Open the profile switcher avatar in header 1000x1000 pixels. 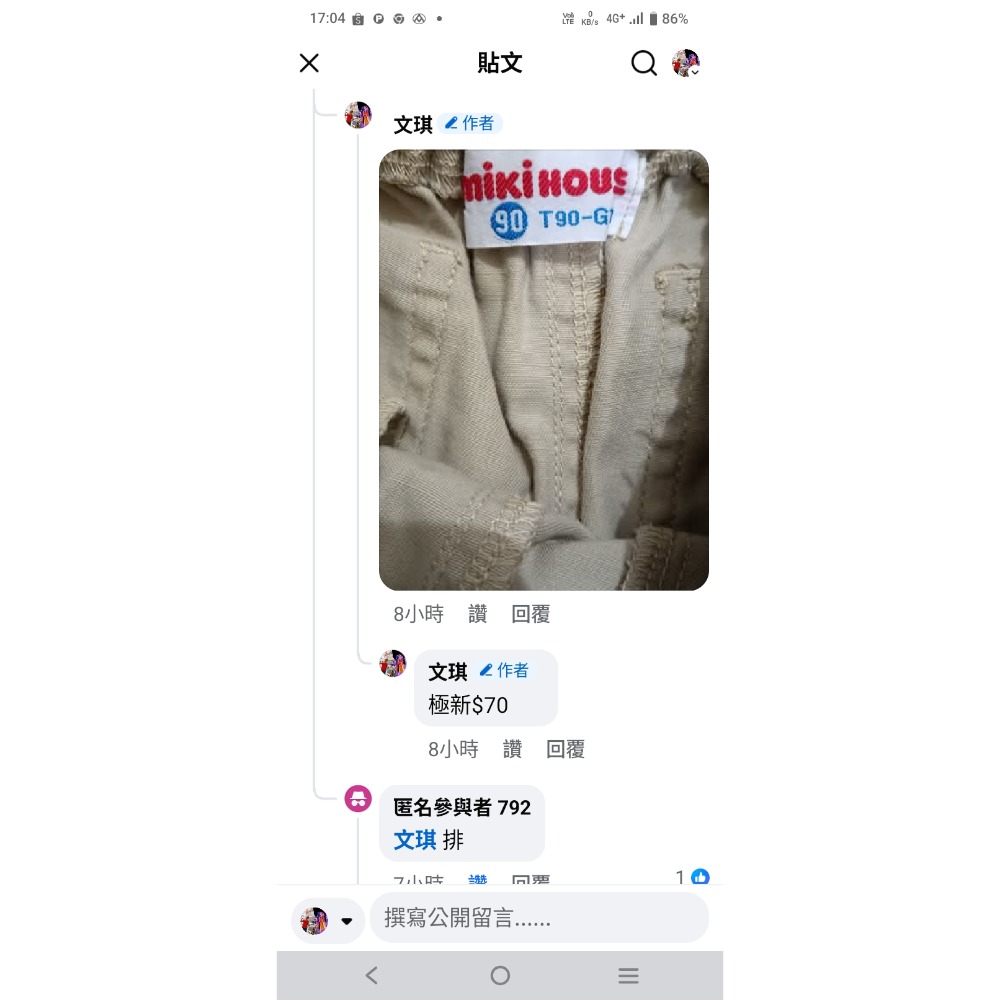[686, 63]
